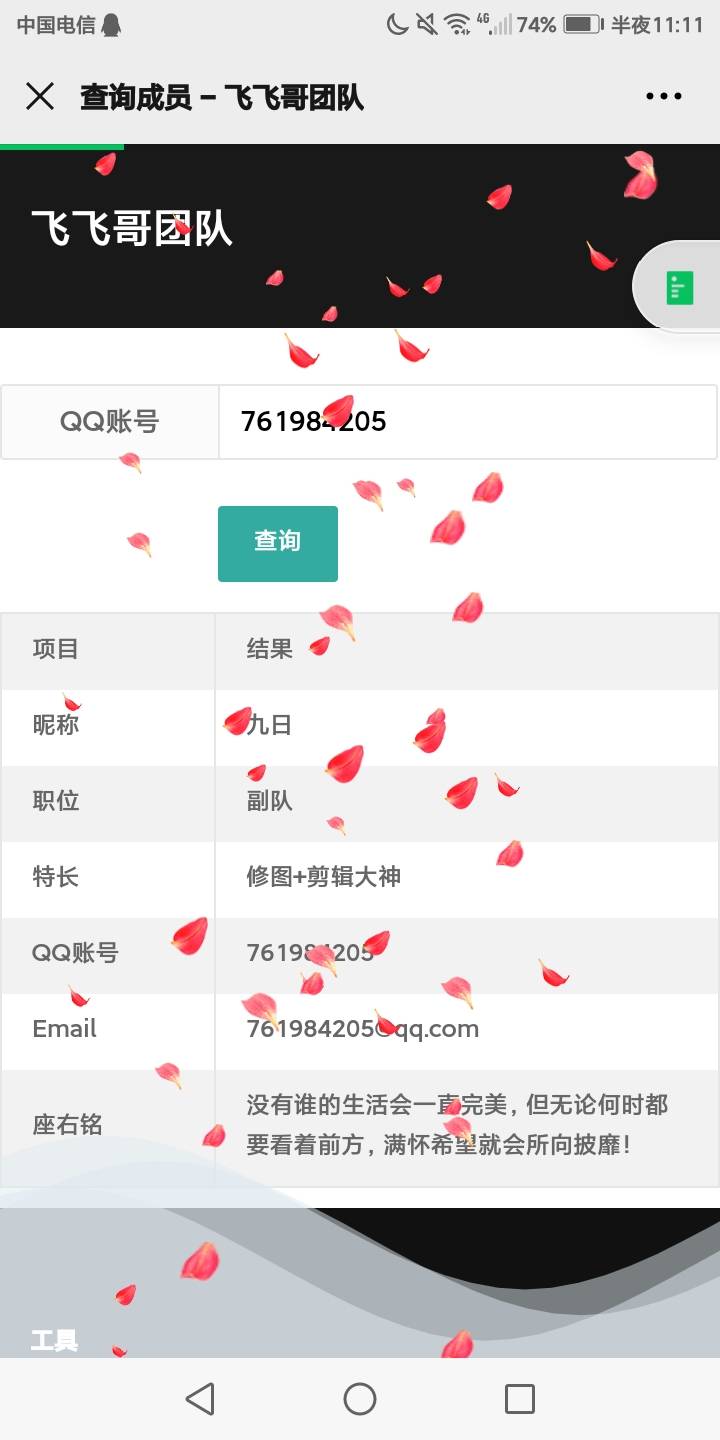
Task: Close the 查询成员 webpage
Action: click(x=40, y=97)
